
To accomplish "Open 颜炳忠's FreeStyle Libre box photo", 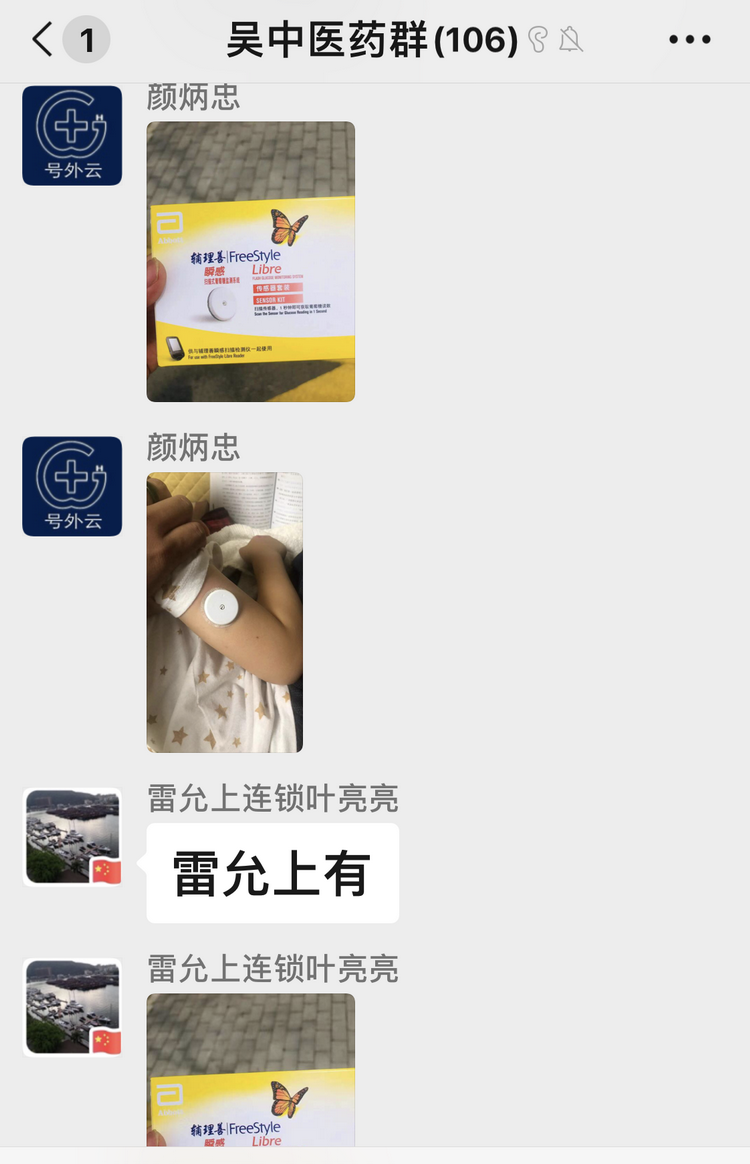I will point(250,261).
